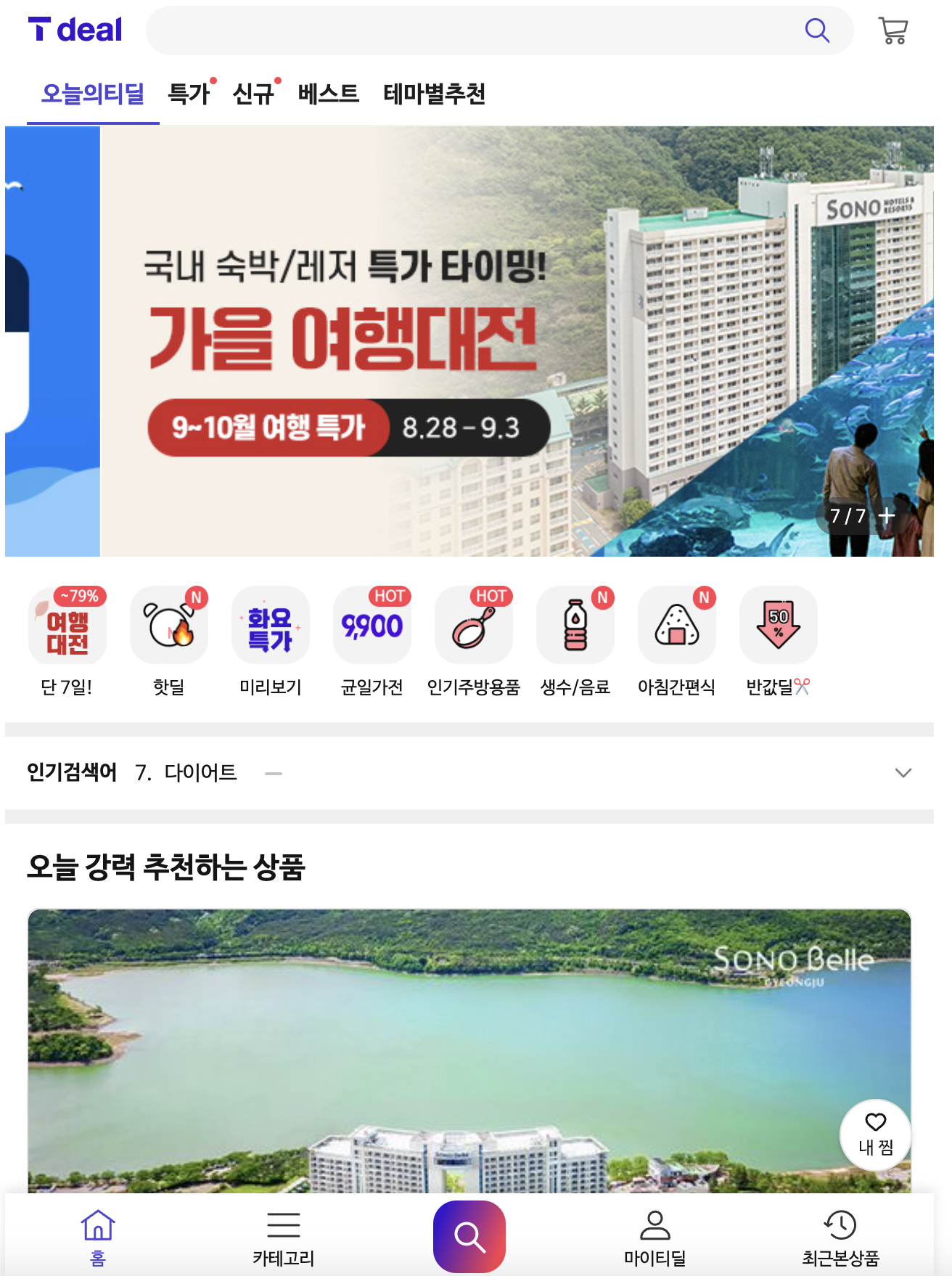The image size is (952, 1276).
Task: Expand the 인기검색어 list
Action: pos(903,773)
